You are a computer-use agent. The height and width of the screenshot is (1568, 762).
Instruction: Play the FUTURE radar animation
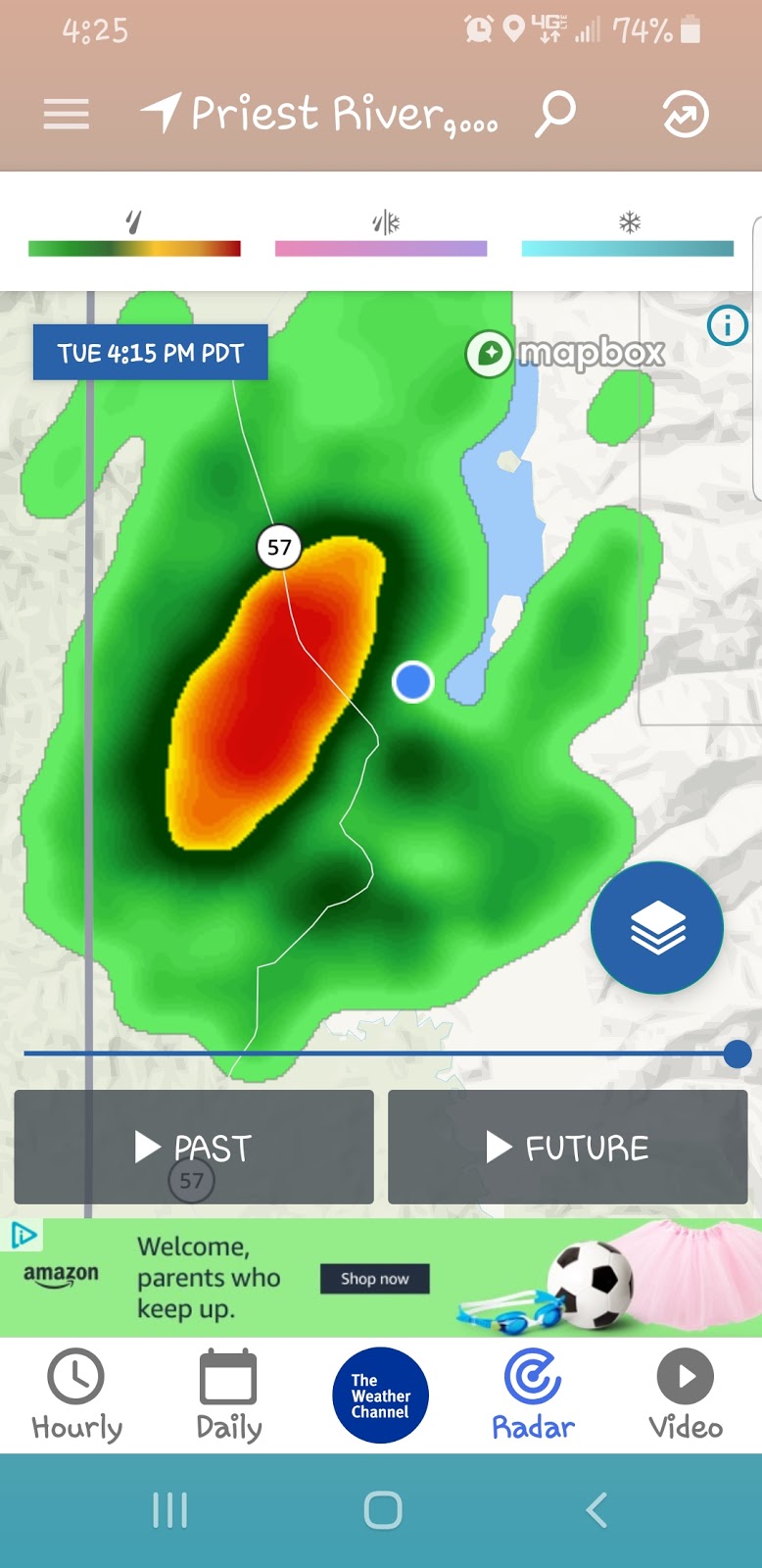(x=568, y=1147)
